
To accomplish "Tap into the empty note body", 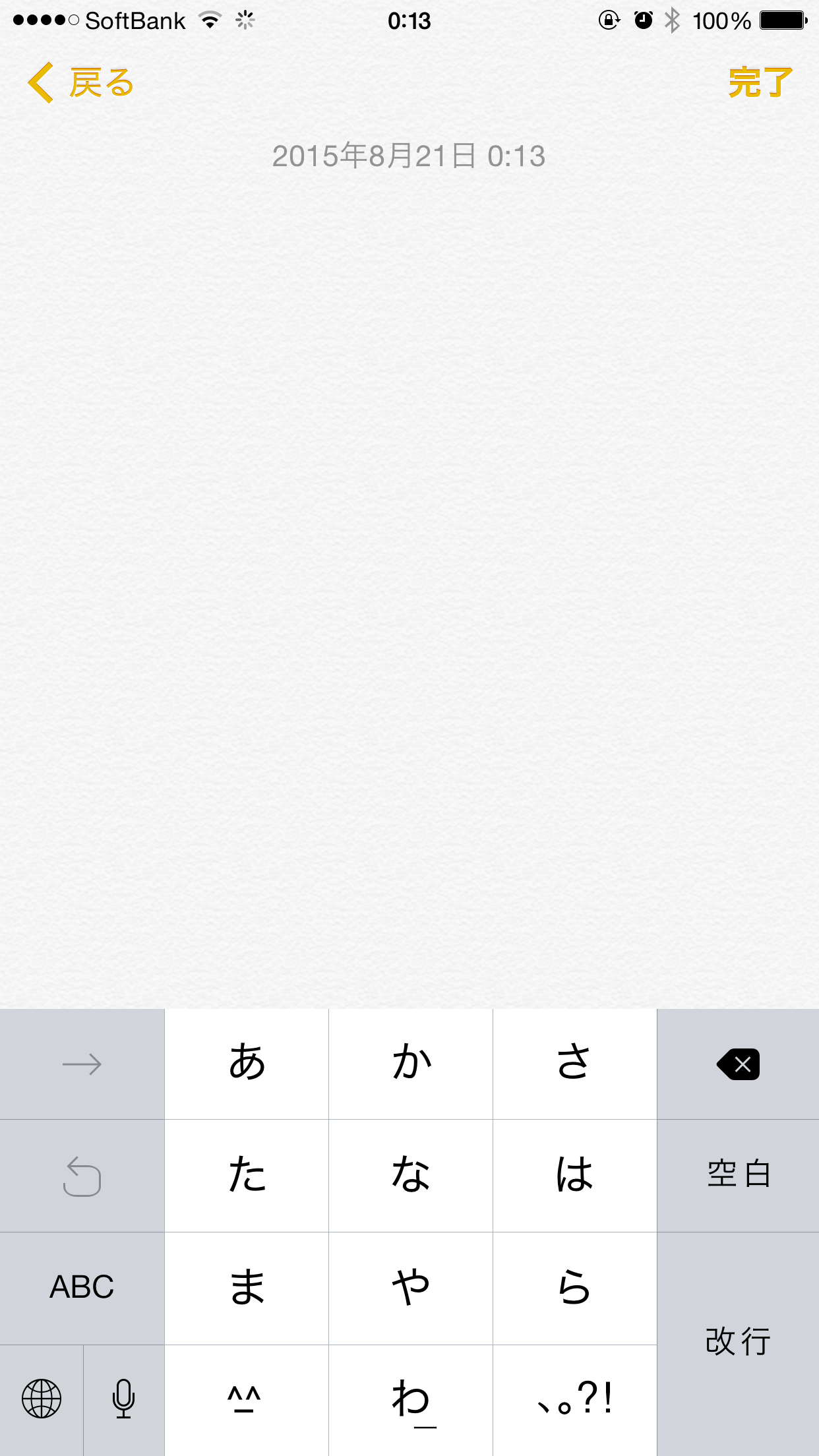I will click(x=409, y=528).
